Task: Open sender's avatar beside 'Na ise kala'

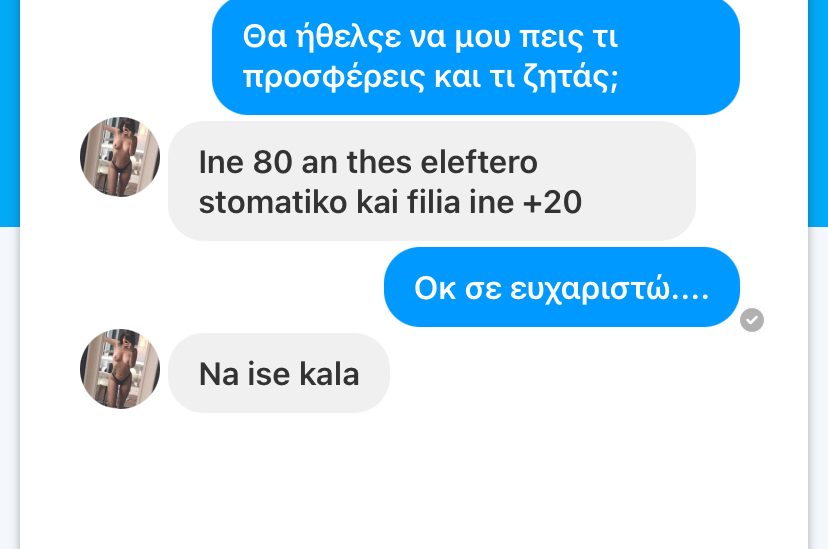Action: click(120, 369)
